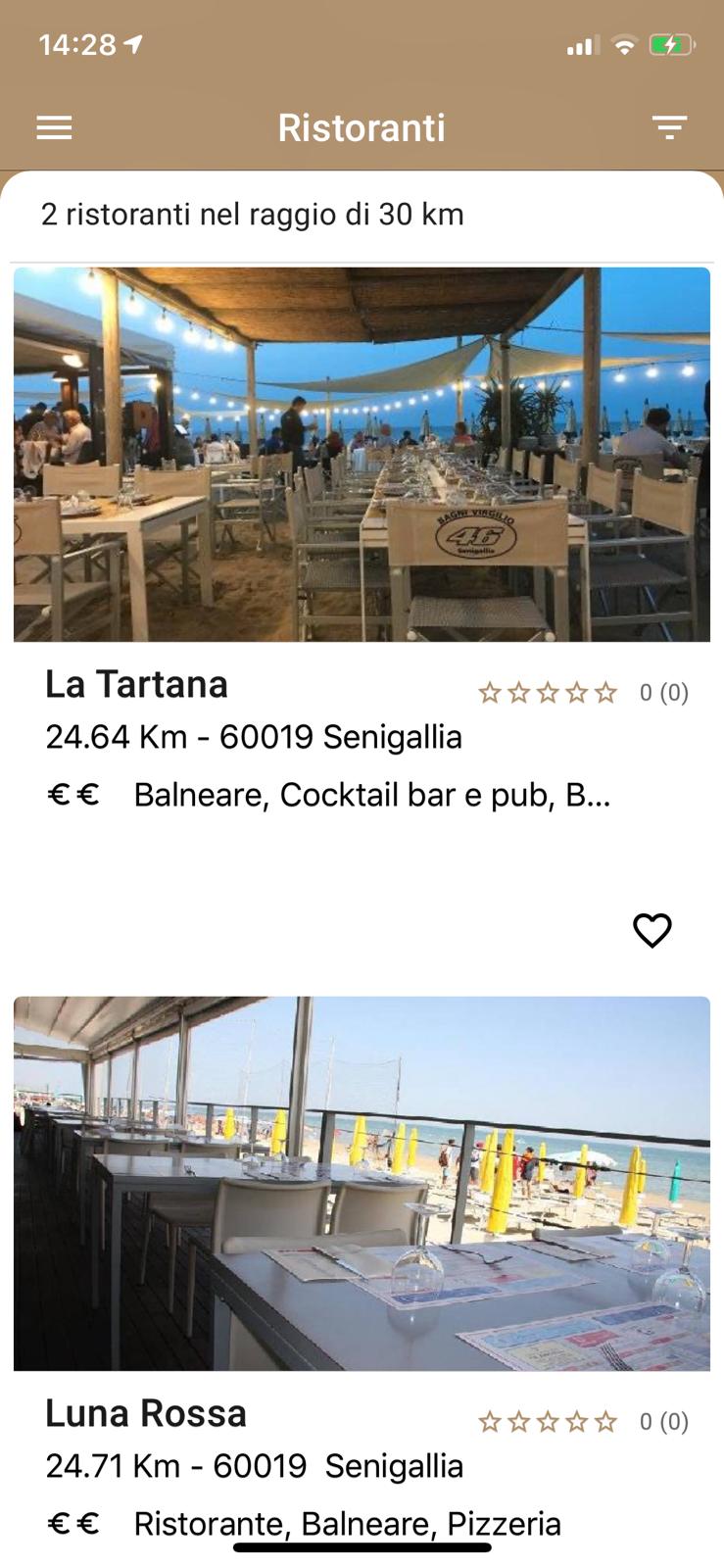Tap the location arrow in the status bar
This screenshot has width=724, height=1568.
click(x=132, y=42)
